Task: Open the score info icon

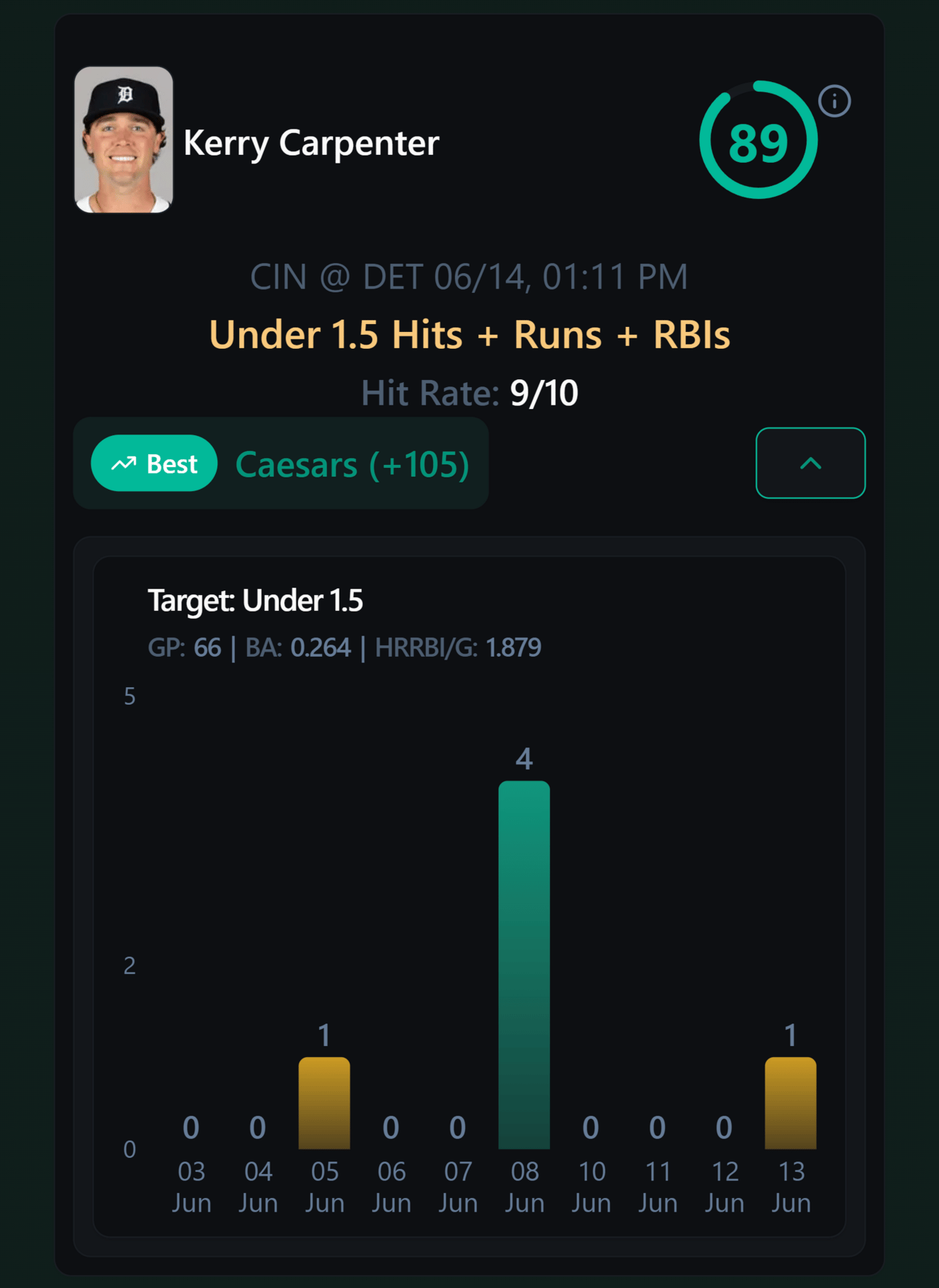Action: coord(834,101)
